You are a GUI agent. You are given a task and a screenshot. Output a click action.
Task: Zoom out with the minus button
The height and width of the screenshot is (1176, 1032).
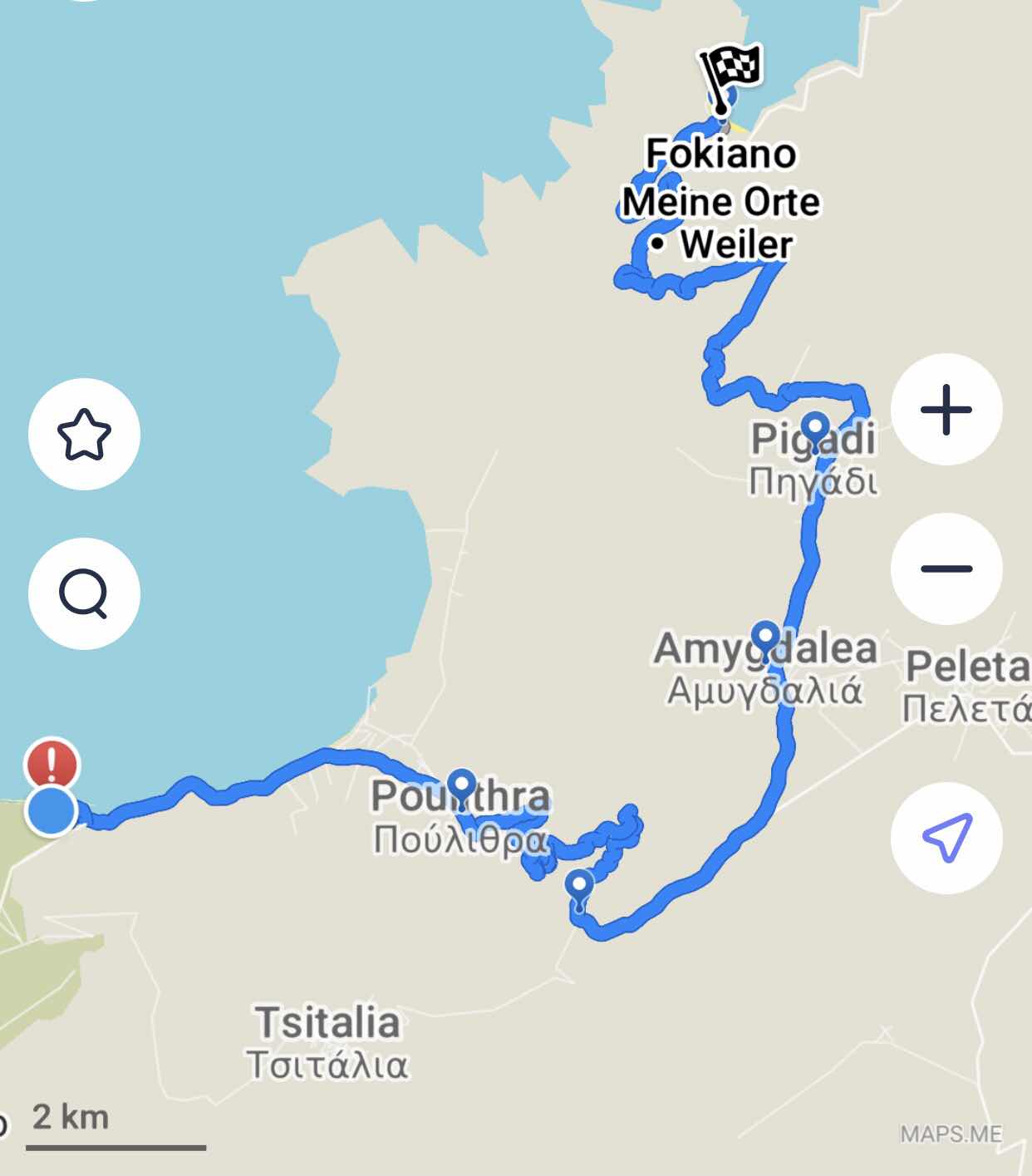tap(946, 569)
